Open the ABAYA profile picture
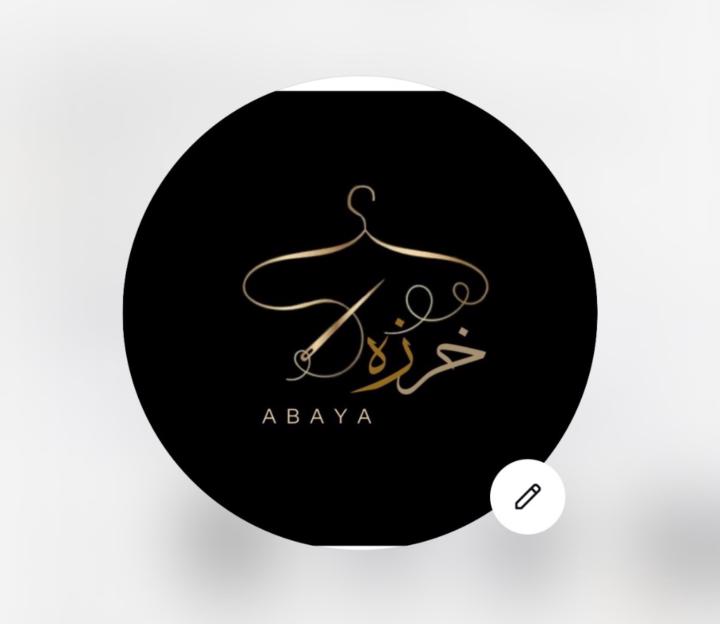Image resolution: width=720 pixels, height=624 pixels. click(360, 310)
